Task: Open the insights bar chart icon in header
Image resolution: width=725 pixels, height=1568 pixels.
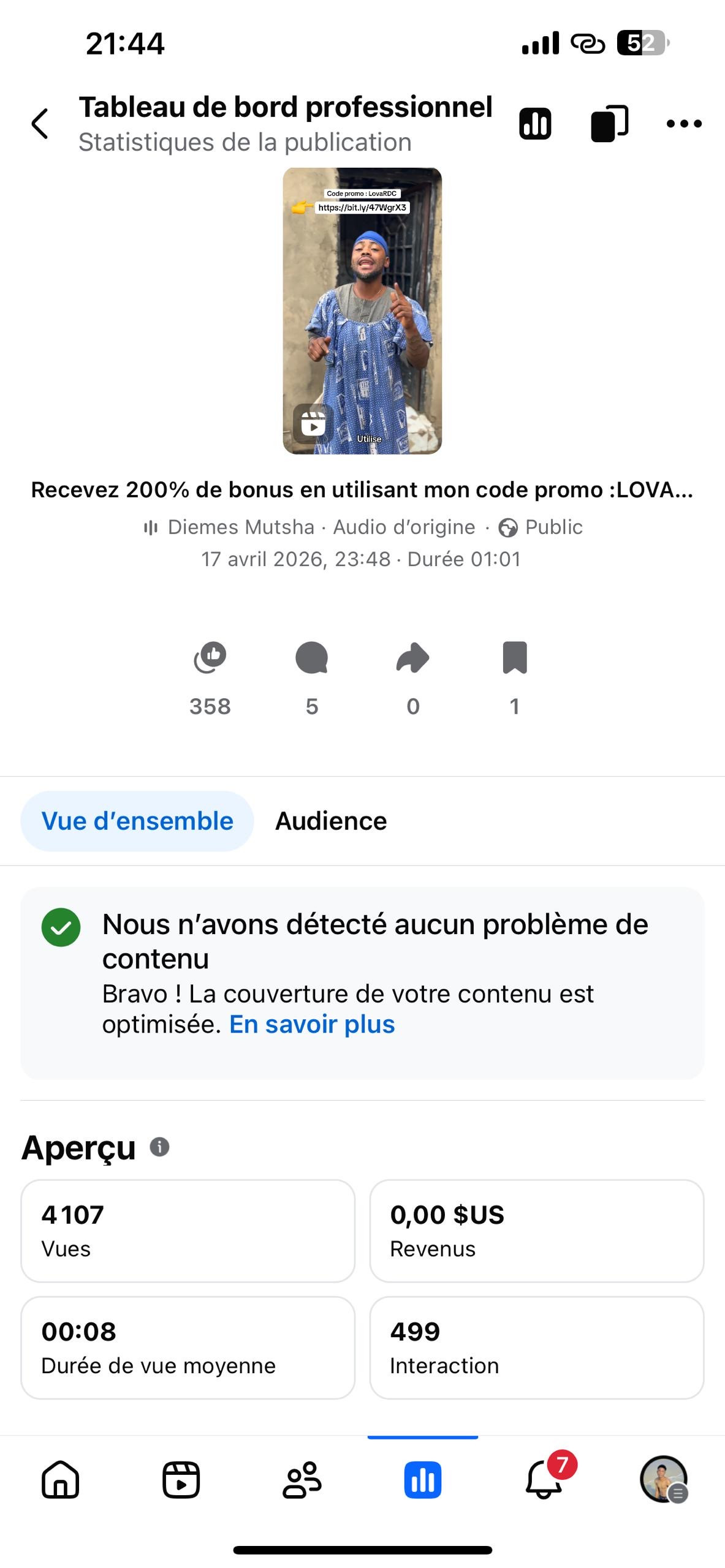Action: tap(535, 124)
